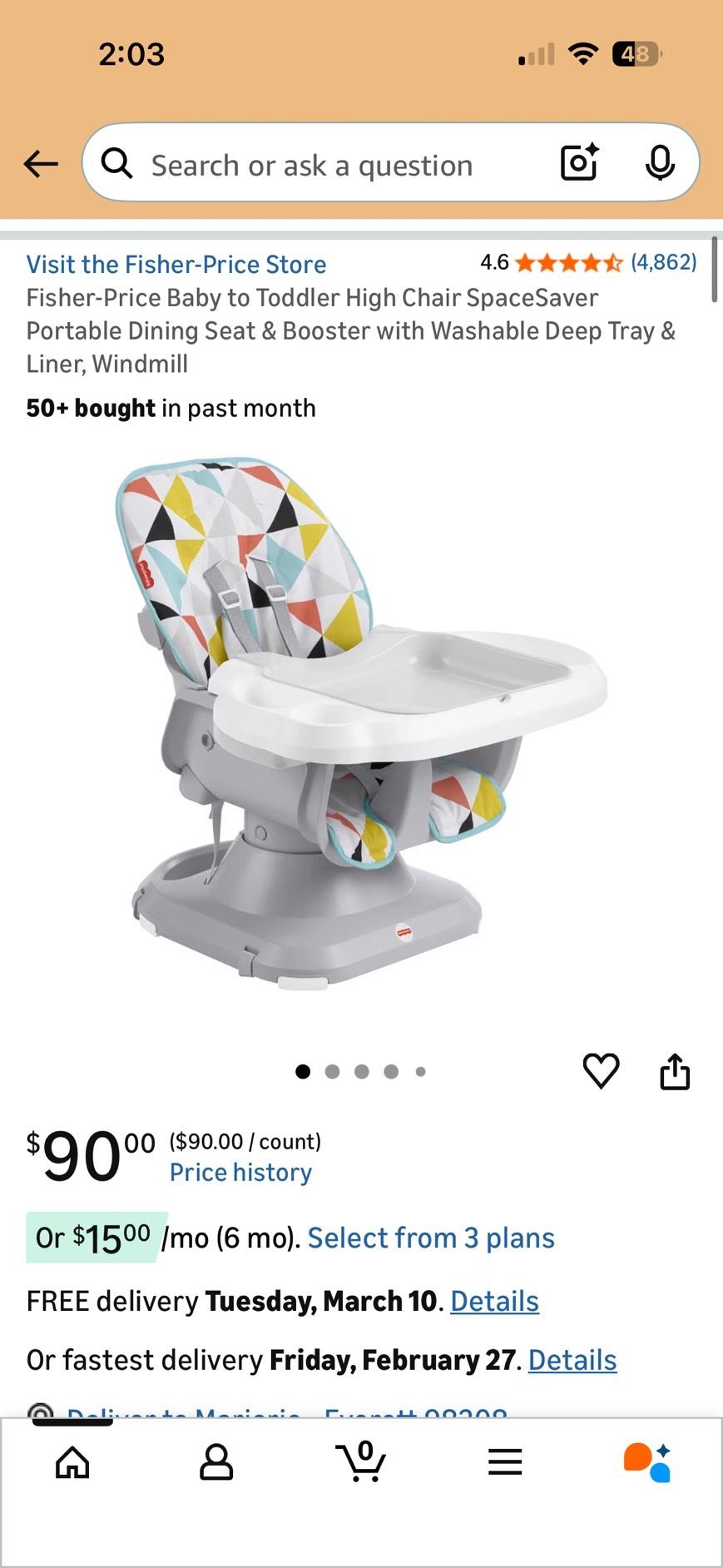Viewport: 723px width, 1568px height.
Task: Open the camera lens search icon
Action: (579, 162)
